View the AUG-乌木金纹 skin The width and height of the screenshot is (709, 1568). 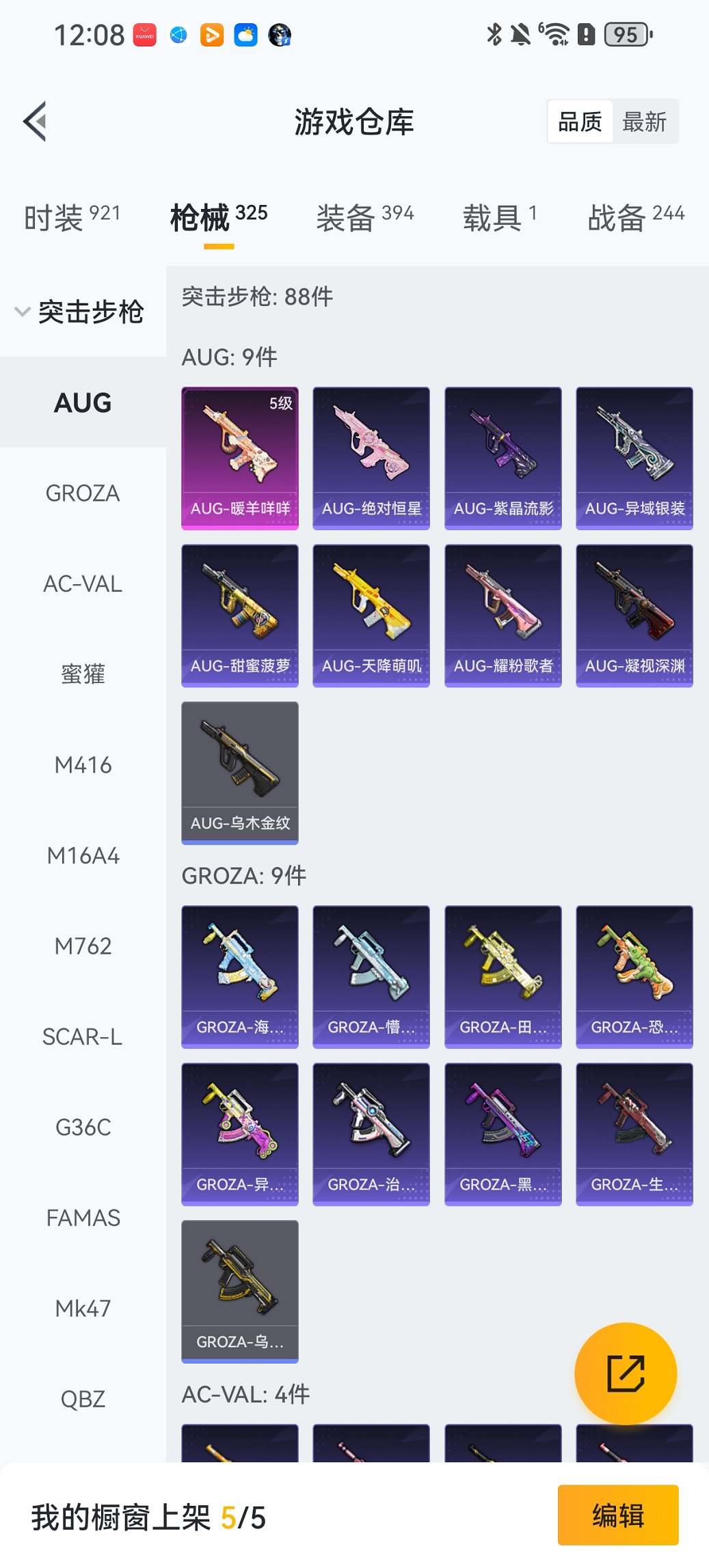point(240,773)
